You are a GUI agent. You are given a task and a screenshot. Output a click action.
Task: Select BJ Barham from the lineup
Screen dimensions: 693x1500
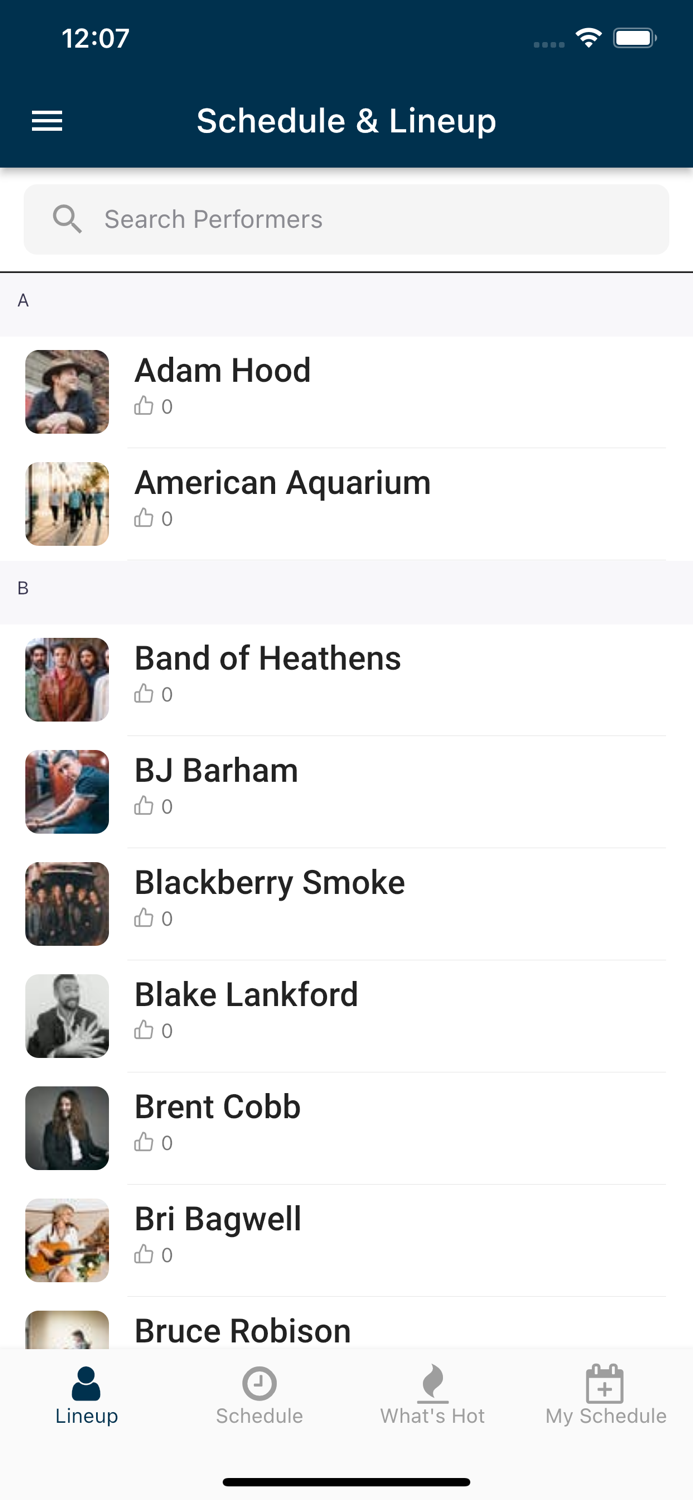346,792
